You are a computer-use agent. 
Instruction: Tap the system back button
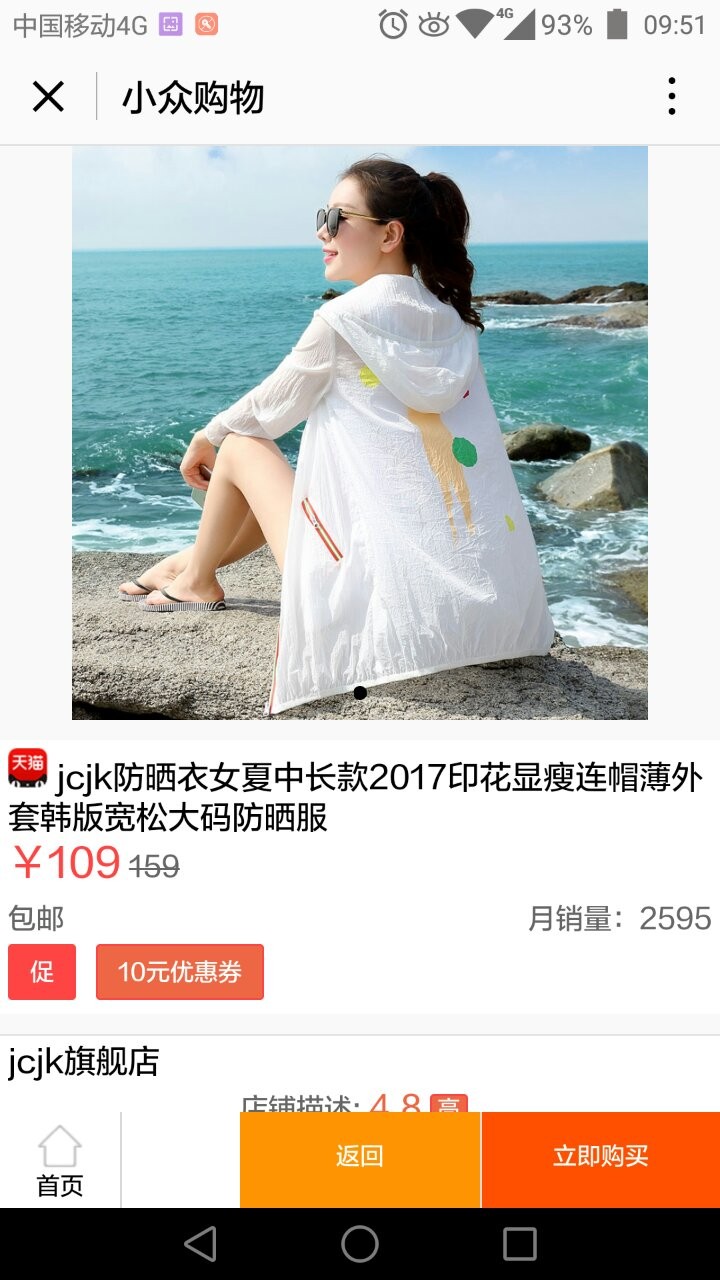coord(200,1244)
